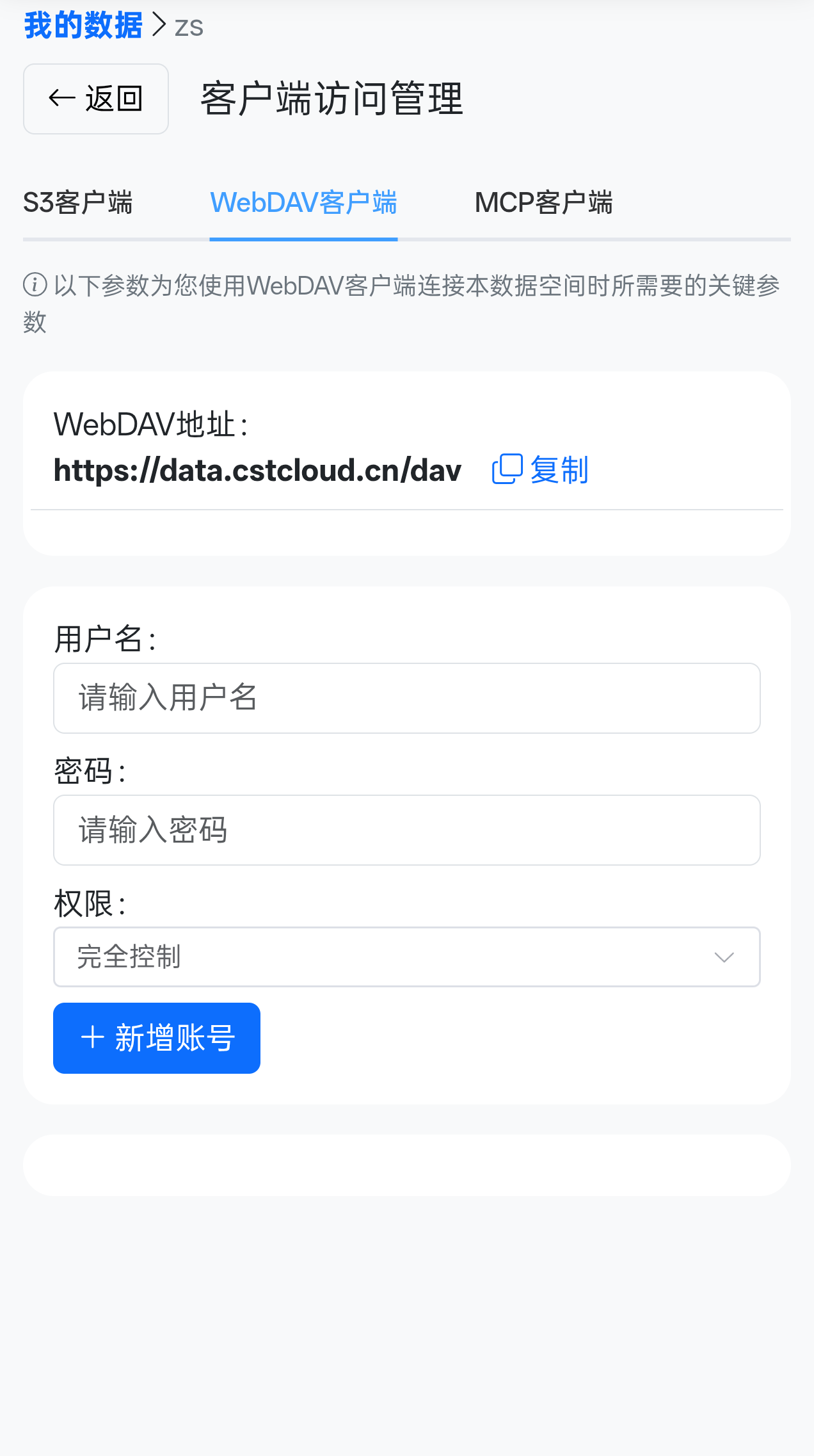Screen dimensions: 814x1456
Task: Expand the 权限 dropdown showing 完全控制
Action: [406, 957]
